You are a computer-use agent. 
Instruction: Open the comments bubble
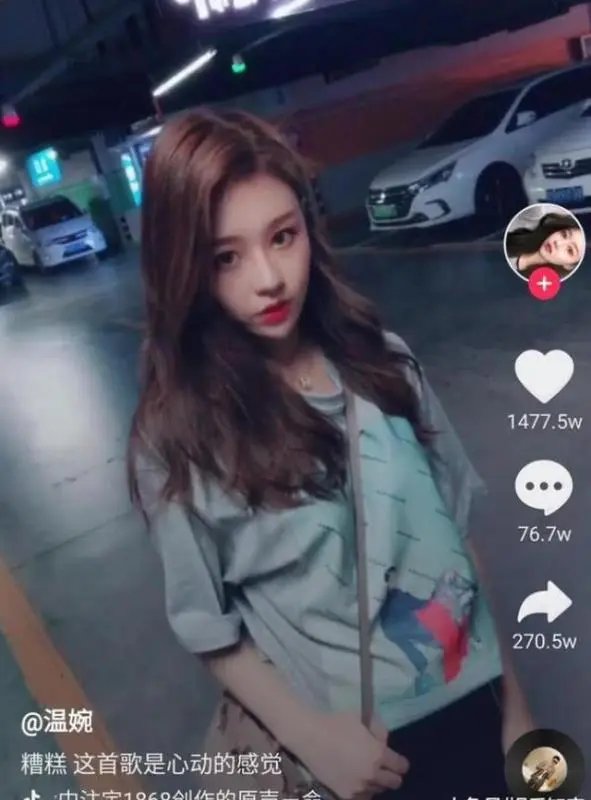click(x=544, y=488)
